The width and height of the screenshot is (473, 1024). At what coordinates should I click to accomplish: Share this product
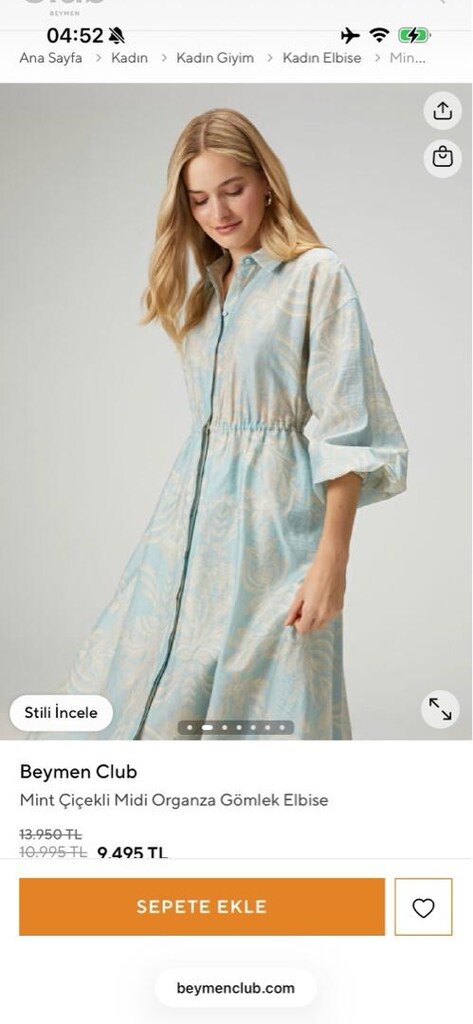(442, 111)
